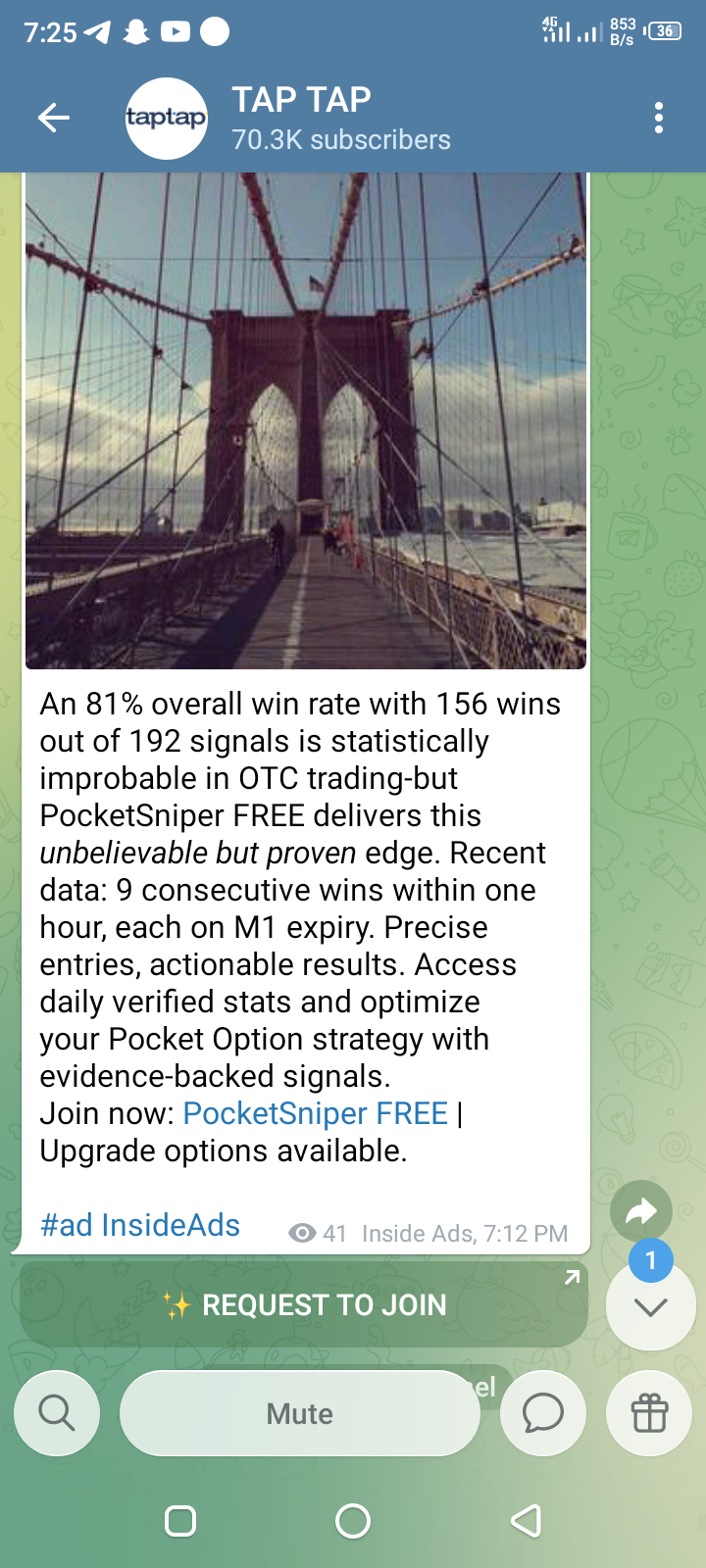Open the PocketSniper FREE link
This screenshot has height=1568, width=706.
[x=315, y=1113]
